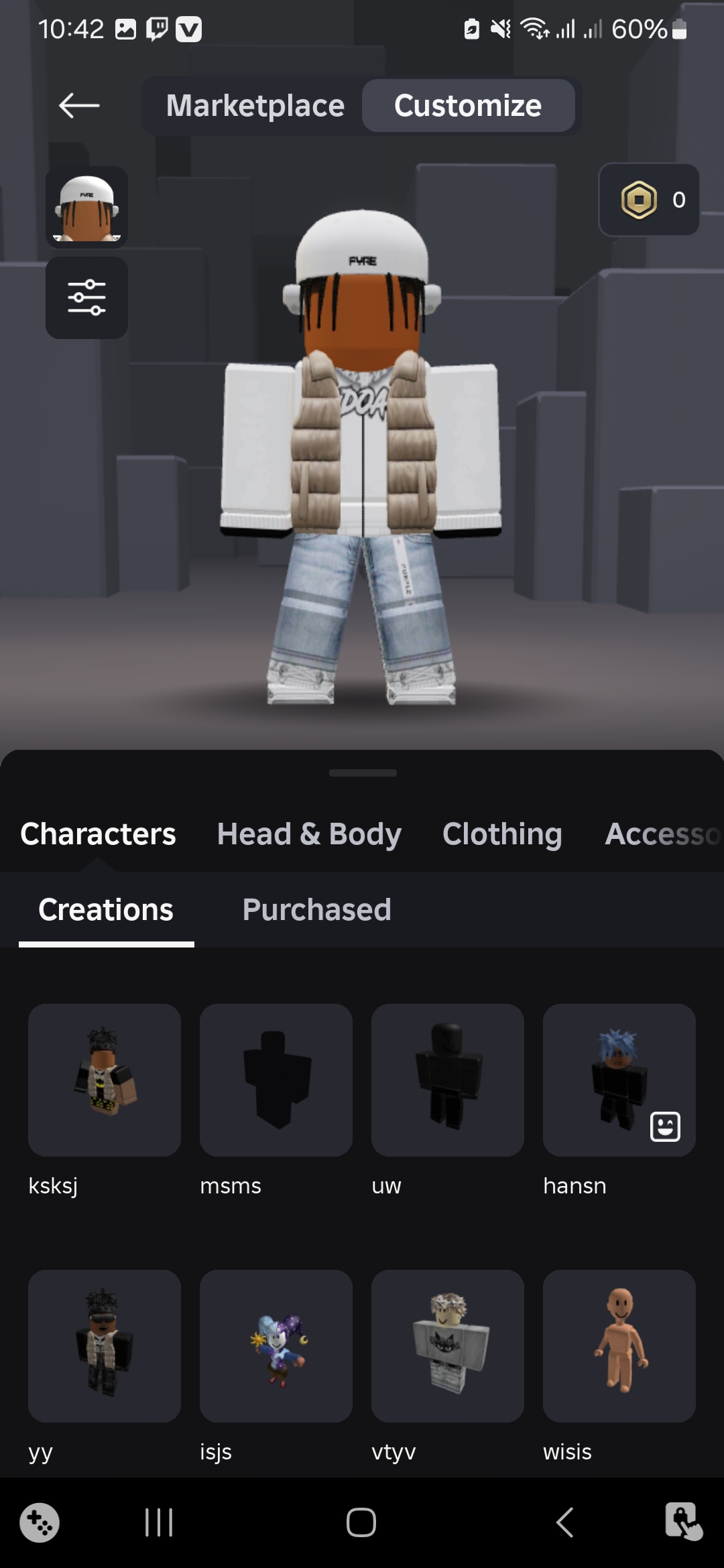Image resolution: width=724 pixels, height=1568 pixels.
Task: Open the avatar head preview thumbnail
Action: (86, 207)
